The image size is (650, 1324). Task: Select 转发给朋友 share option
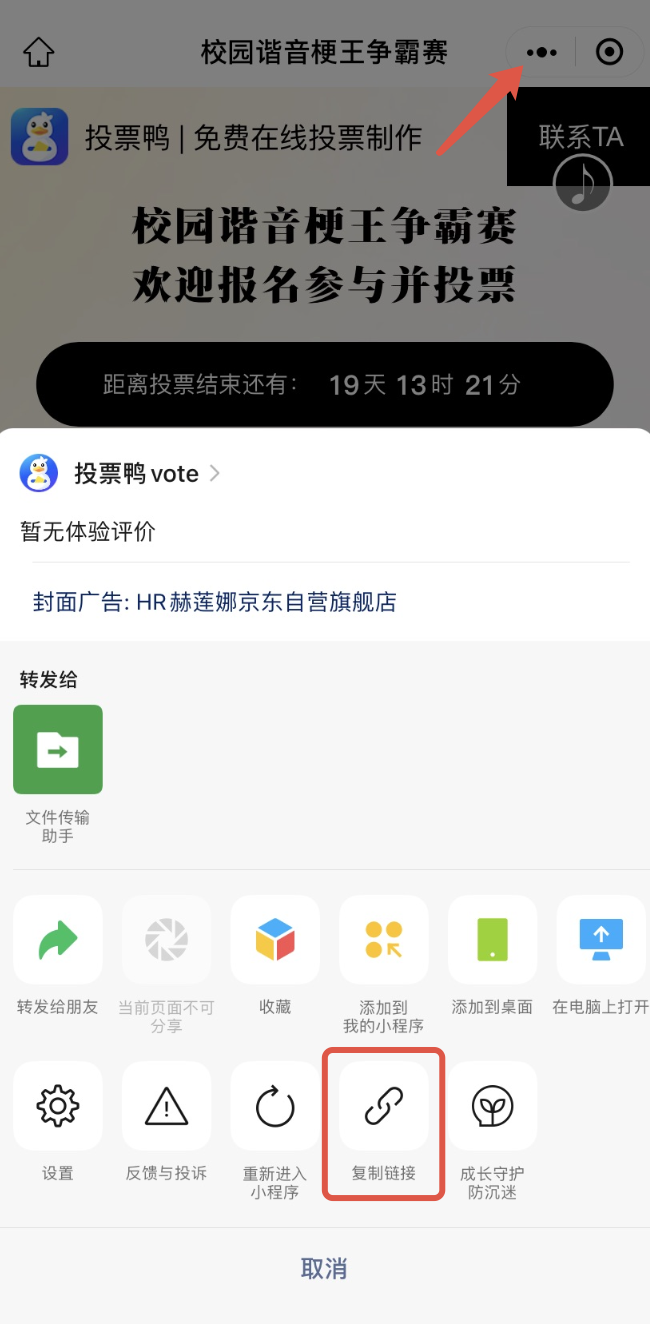pos(58,956)
